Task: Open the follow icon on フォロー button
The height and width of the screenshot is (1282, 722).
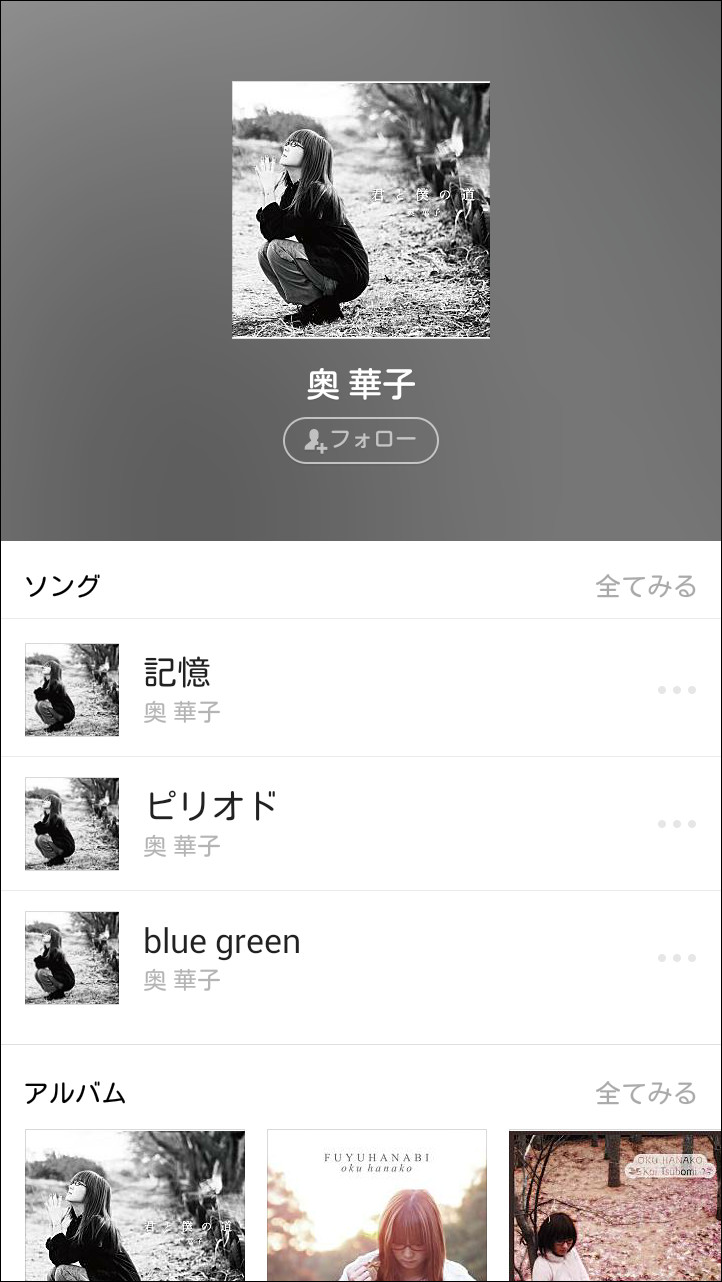Action: coord(313,440)
